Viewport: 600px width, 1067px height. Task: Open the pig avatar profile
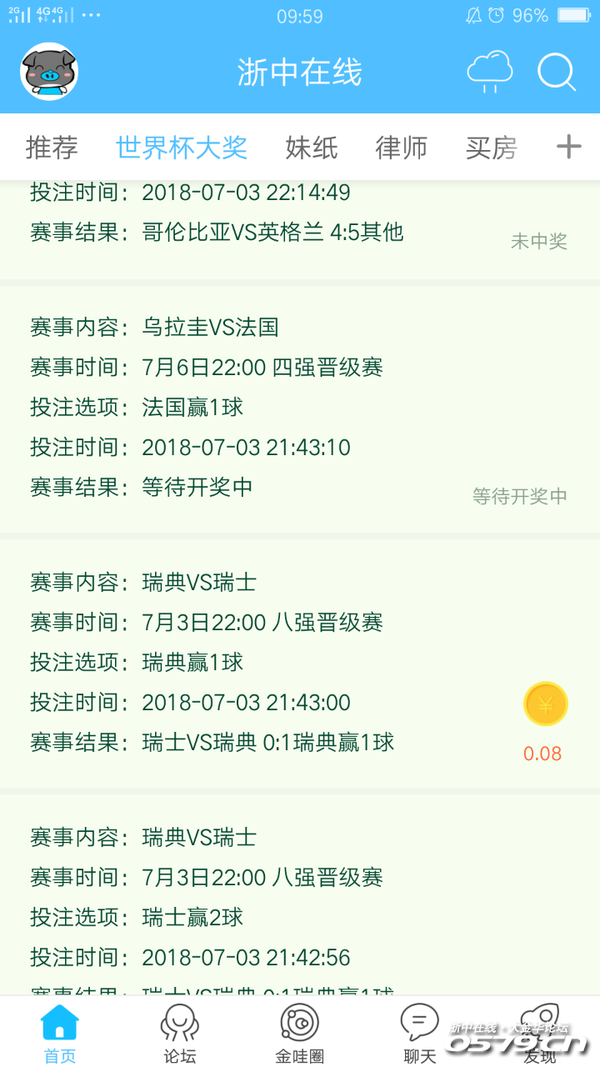click(49, 71)
